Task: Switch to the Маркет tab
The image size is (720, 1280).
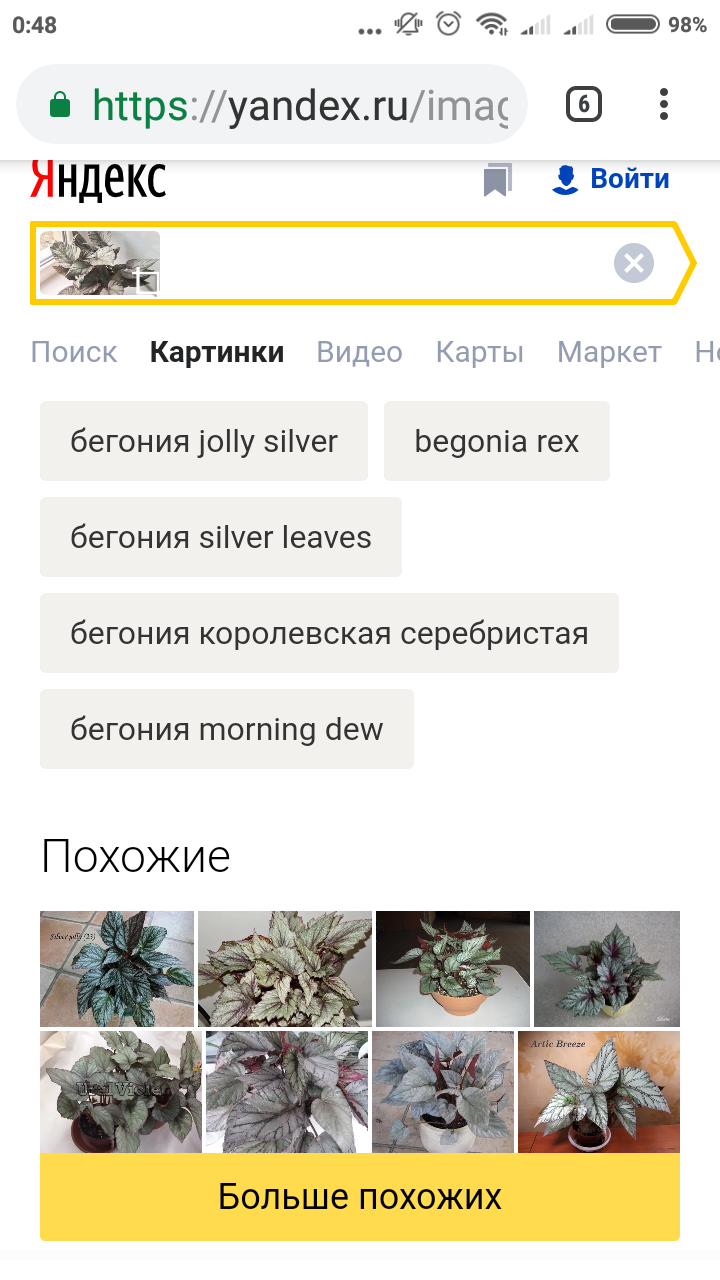Action: (609, 352)
